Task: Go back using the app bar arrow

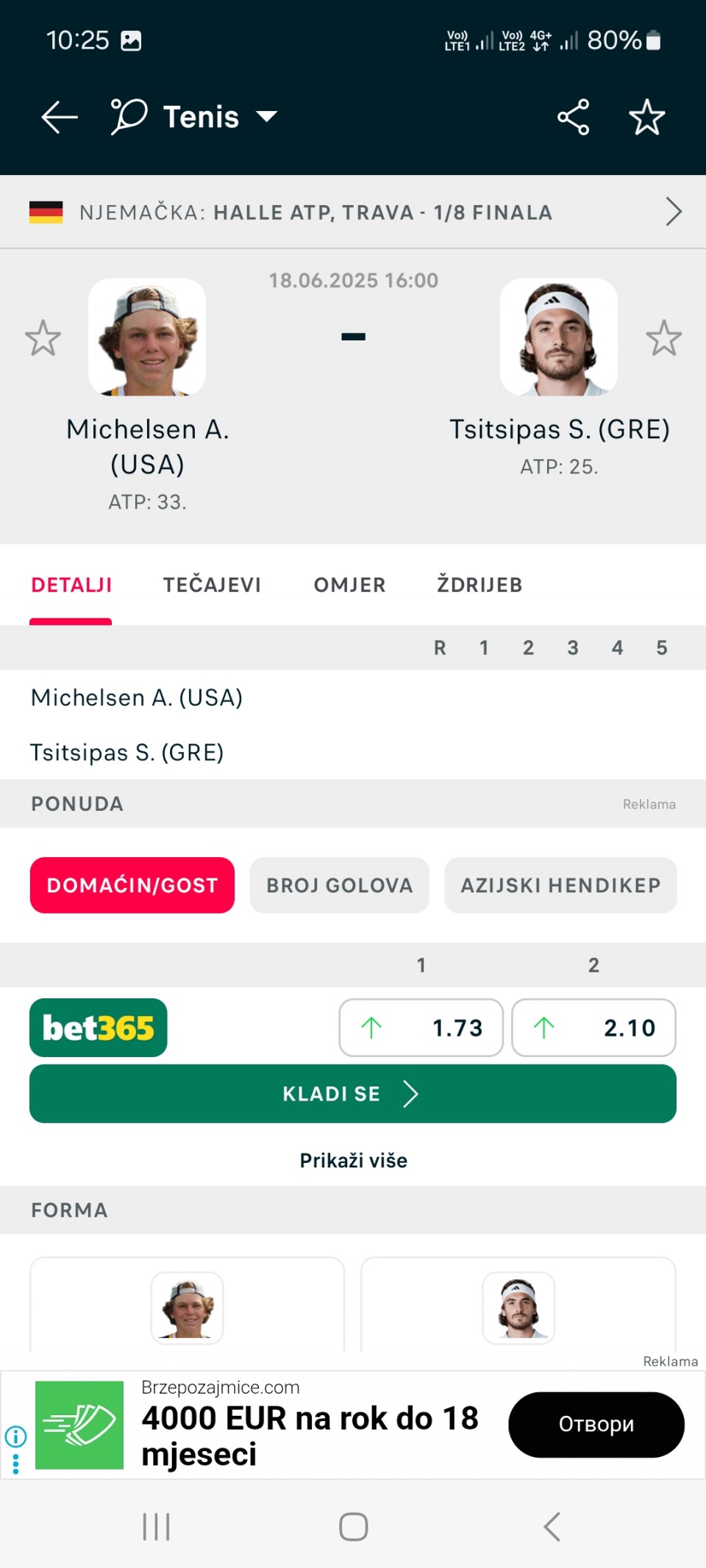Action: tap(60, 117)
